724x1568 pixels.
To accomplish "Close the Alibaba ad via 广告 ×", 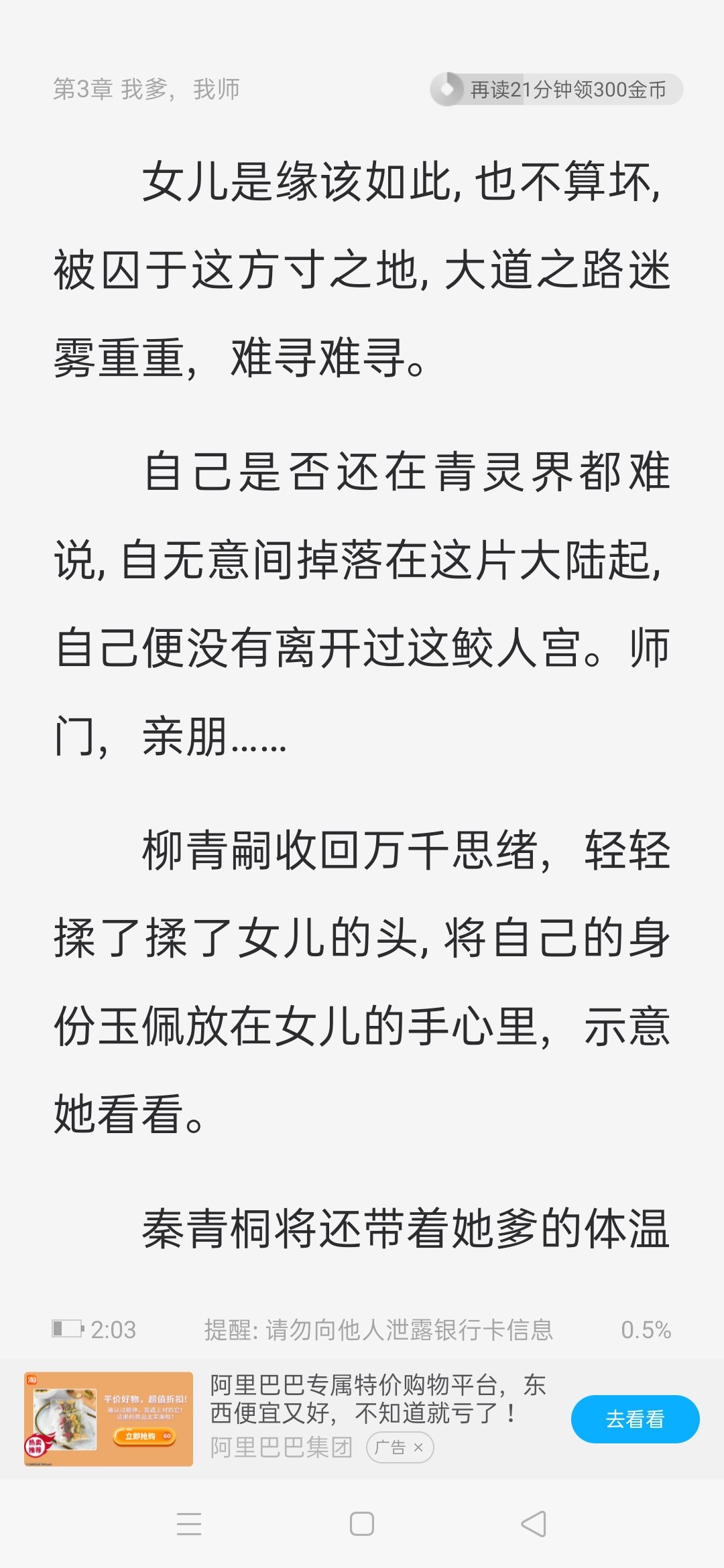I will pos(400,1447).
